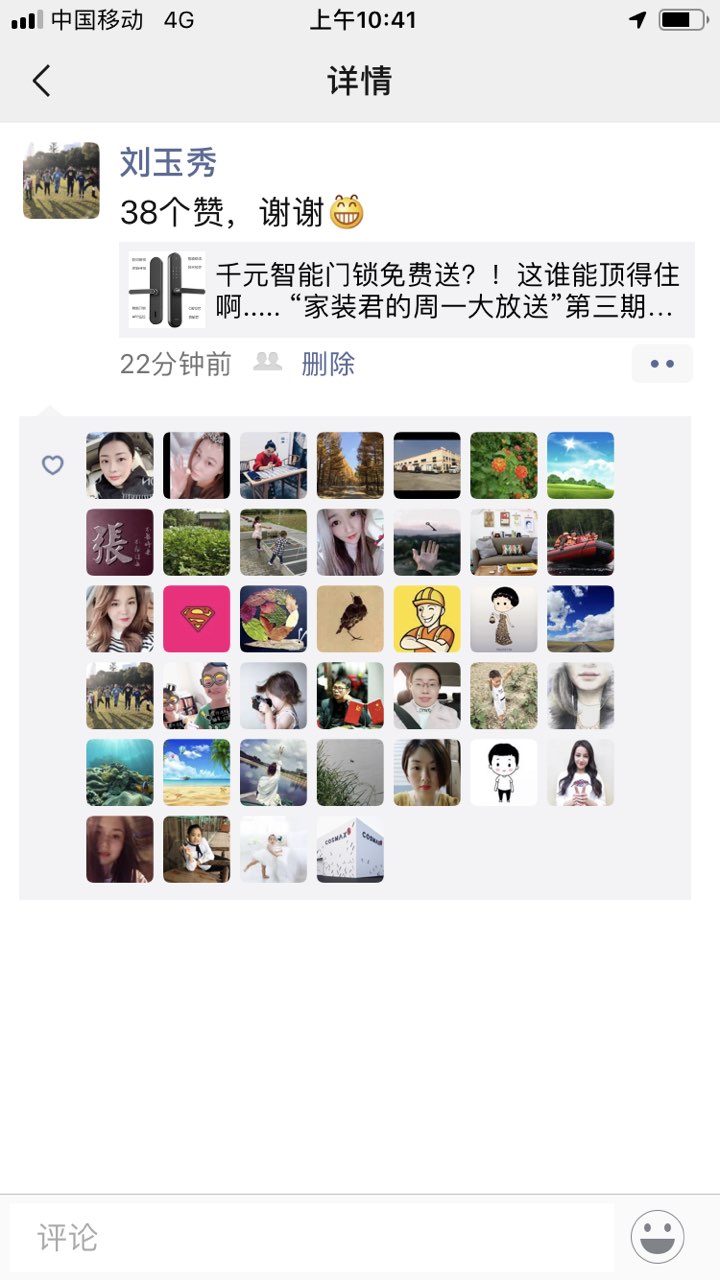
Task: Open 刘玉秀's profile avatar
Action: [61, 180]
